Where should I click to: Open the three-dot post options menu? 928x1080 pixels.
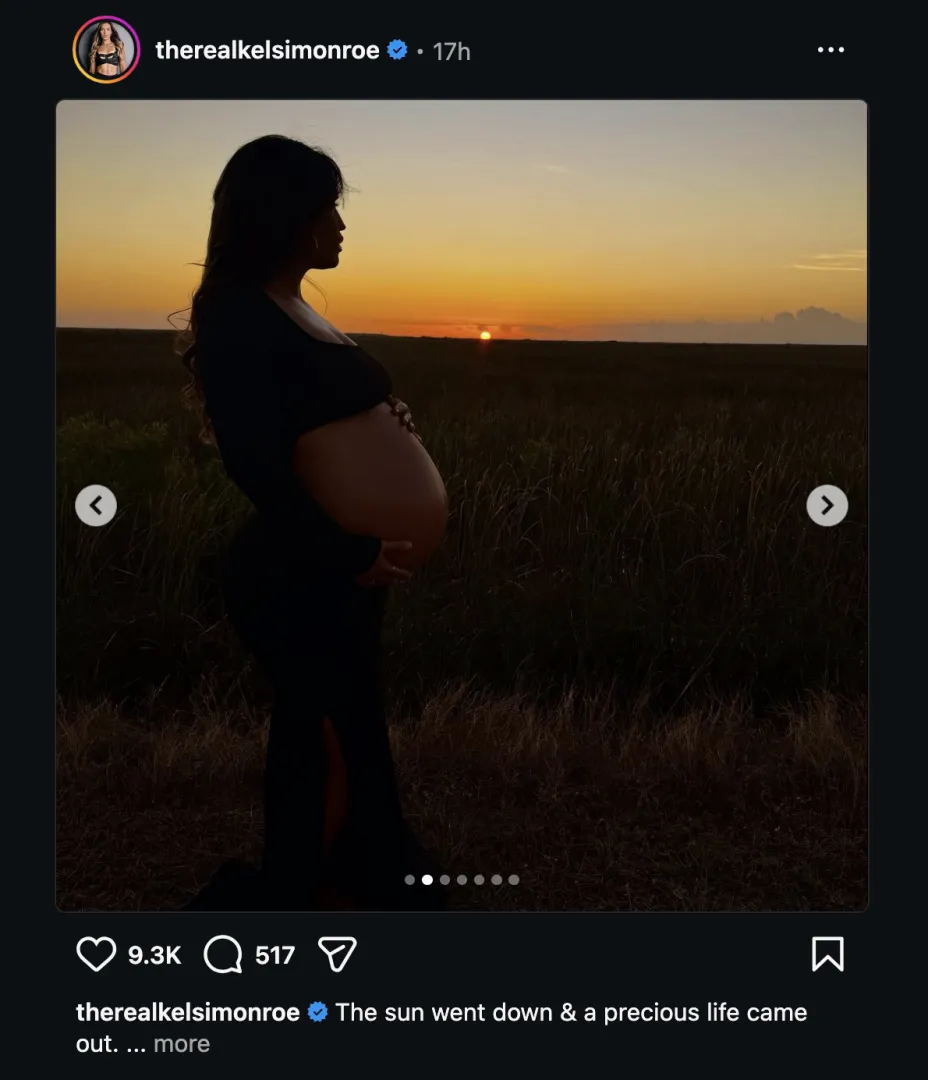click(x=830, y=50)
